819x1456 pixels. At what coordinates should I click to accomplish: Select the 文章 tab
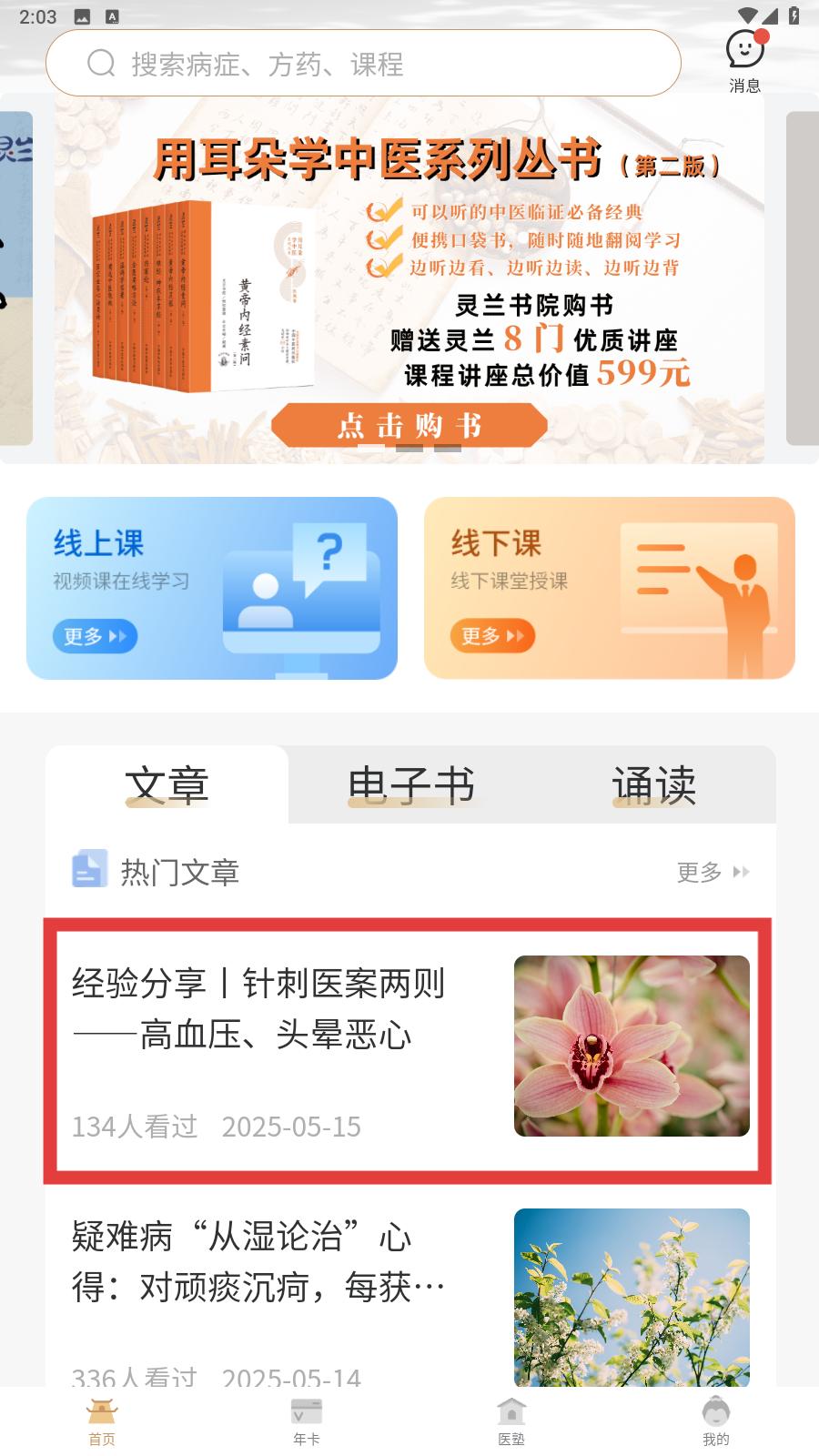[x=167, y=785]
